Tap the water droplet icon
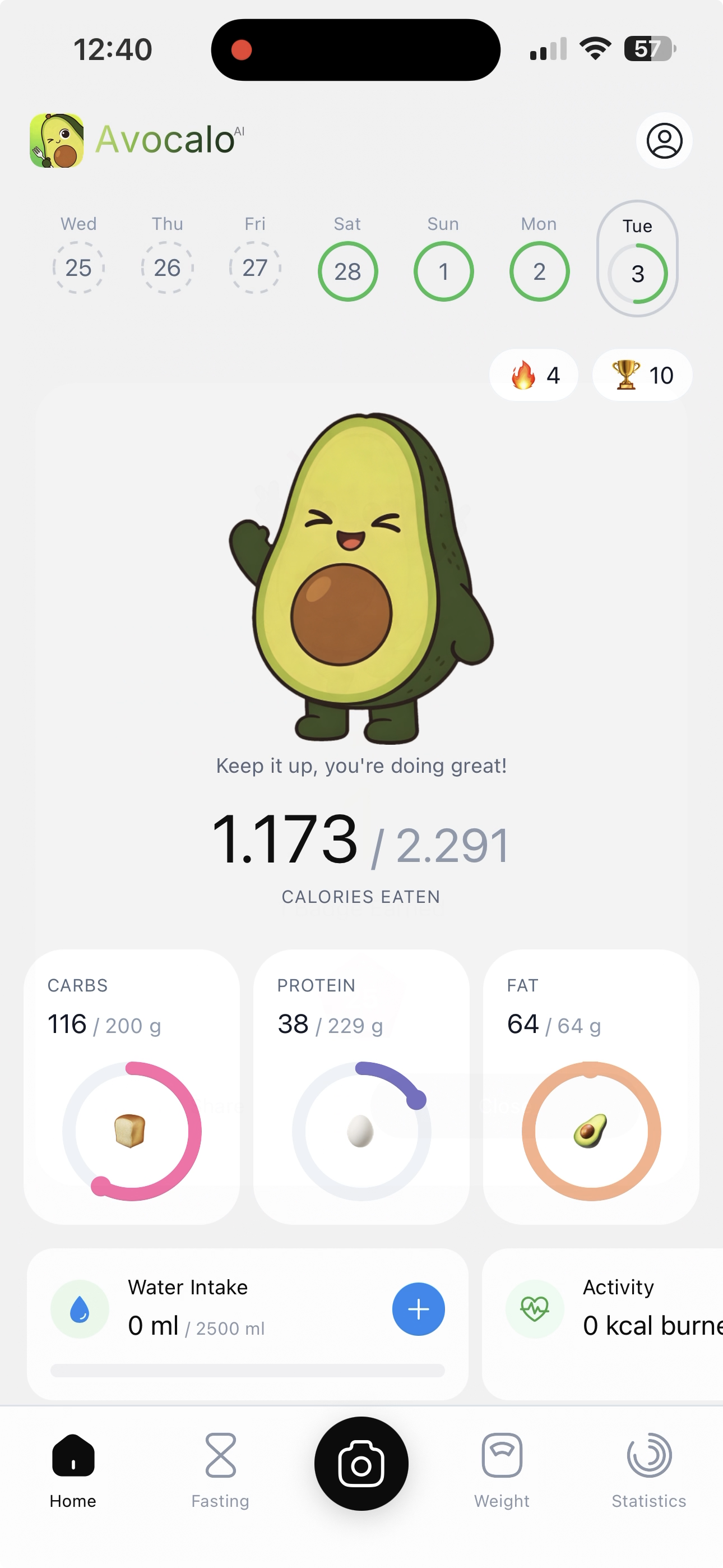The width and height of the screenshot is (723, 1568). (80, 1309)
